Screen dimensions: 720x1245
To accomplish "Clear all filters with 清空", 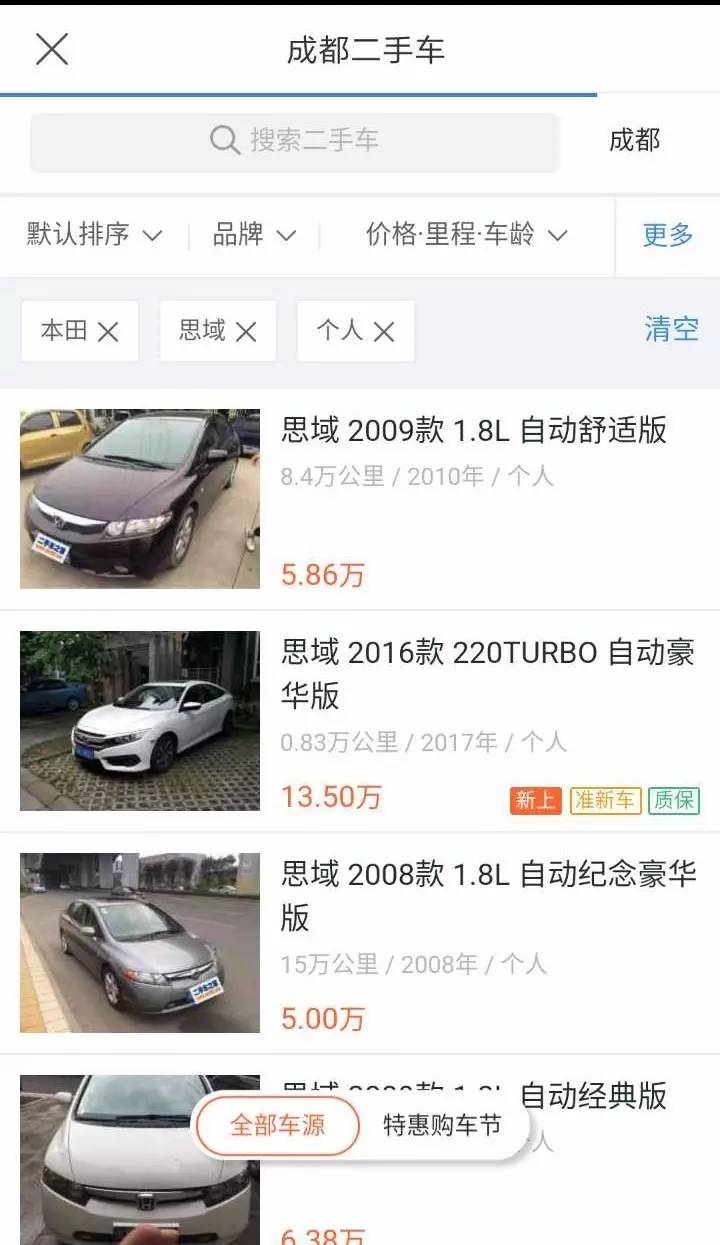I will coord(671,329).
